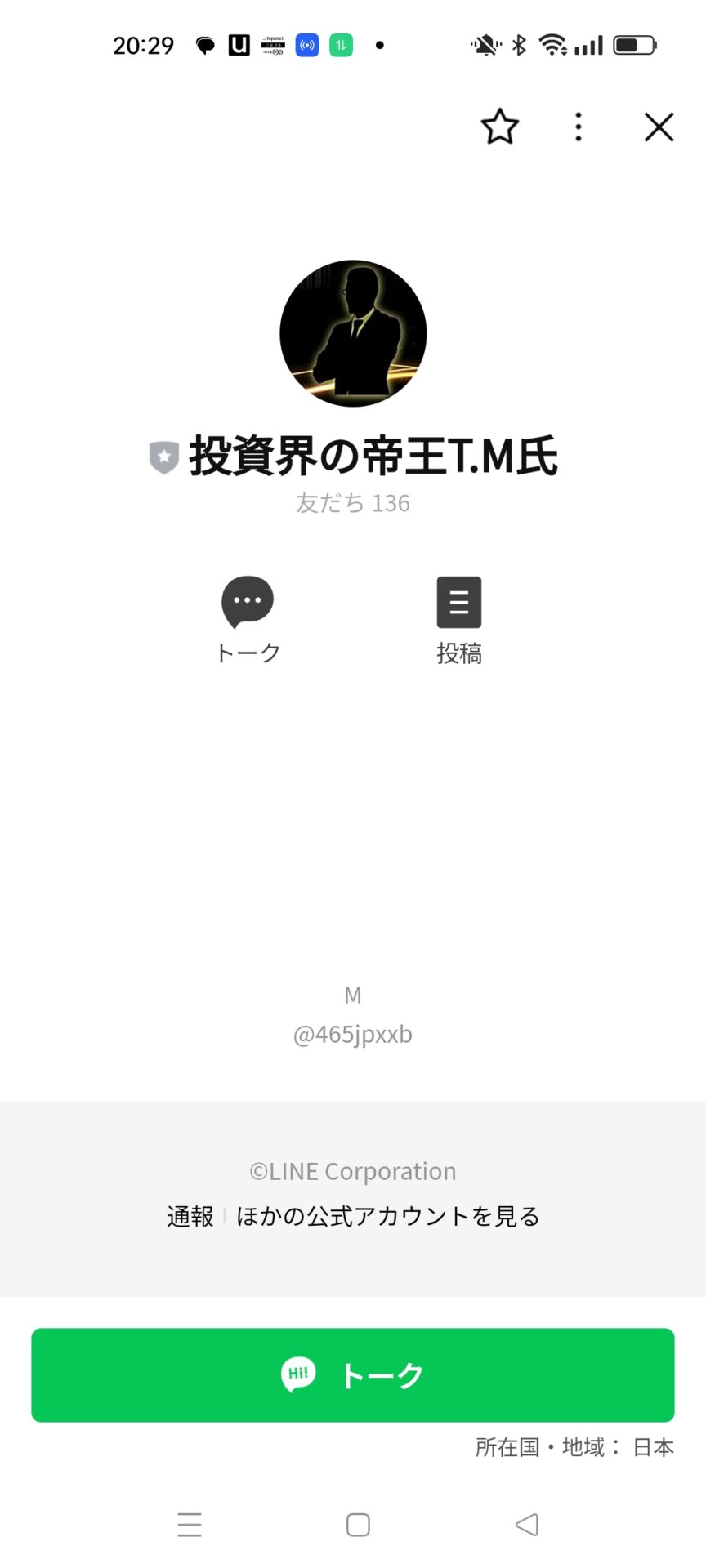Viewport: 706px width, 1568px height.
Task: Close the profile with the X
Action: pyautogui.click(x=659, y=127)
